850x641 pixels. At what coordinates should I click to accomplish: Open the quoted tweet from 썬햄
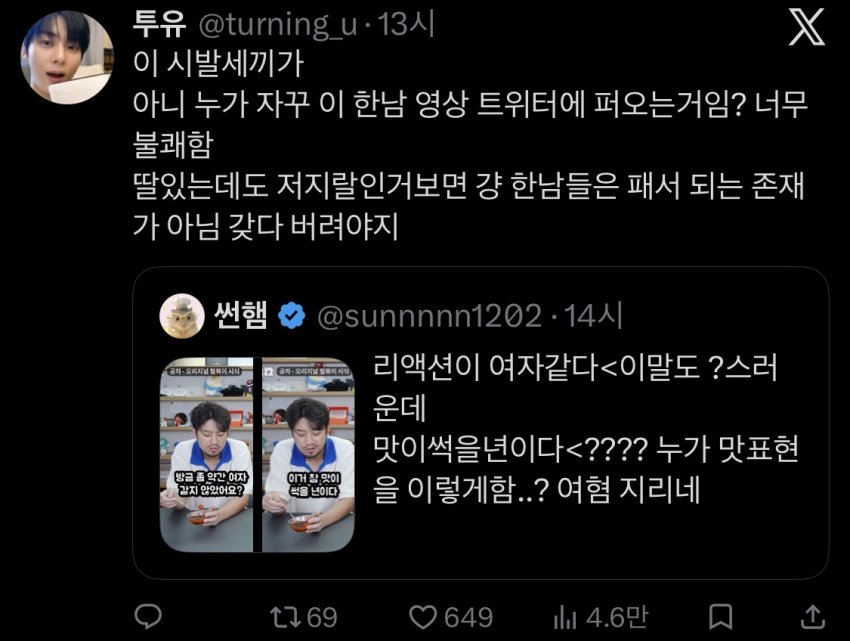pos(481,423)
